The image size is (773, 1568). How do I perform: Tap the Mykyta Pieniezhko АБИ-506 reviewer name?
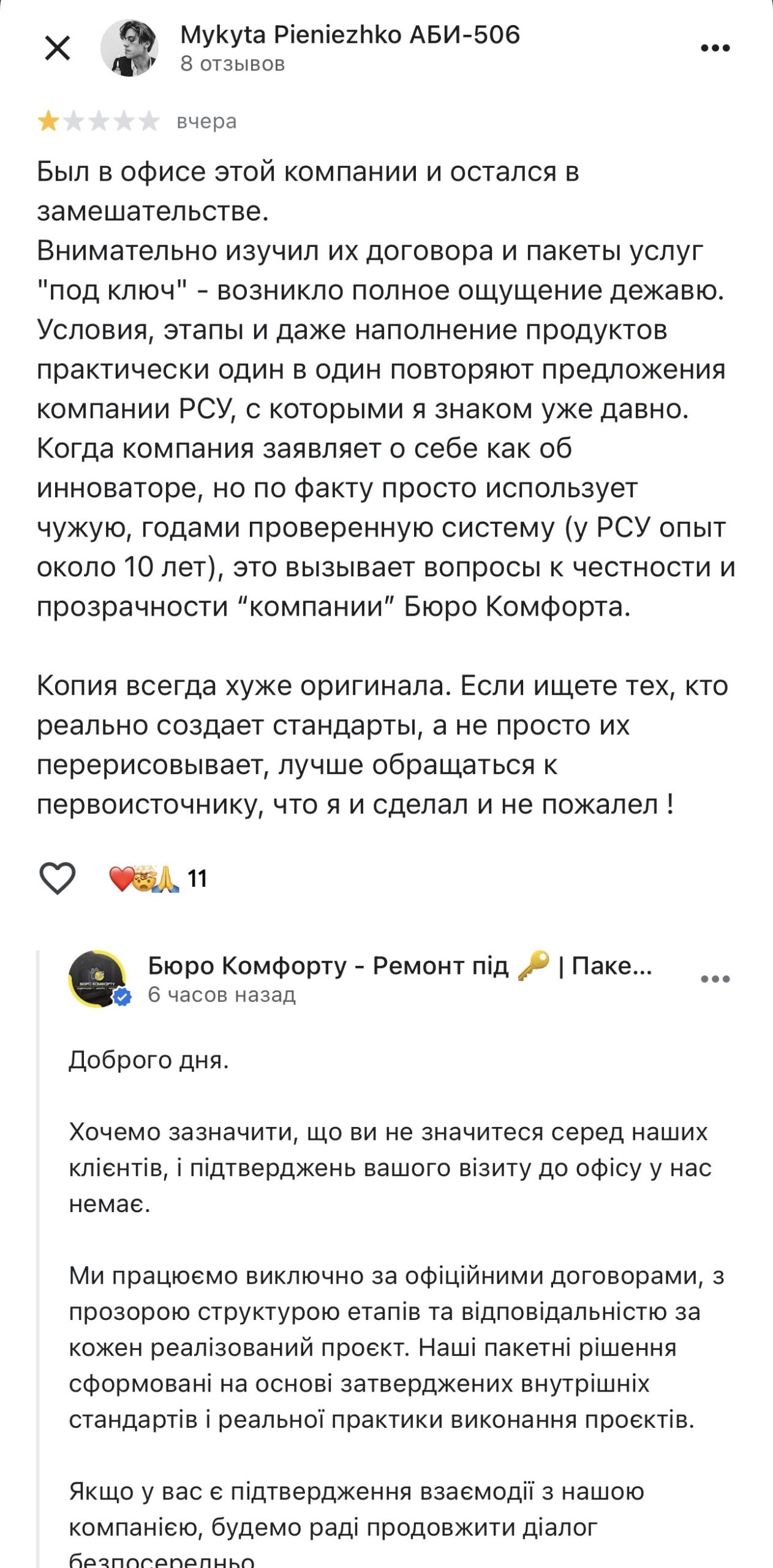tap(350, 36)
